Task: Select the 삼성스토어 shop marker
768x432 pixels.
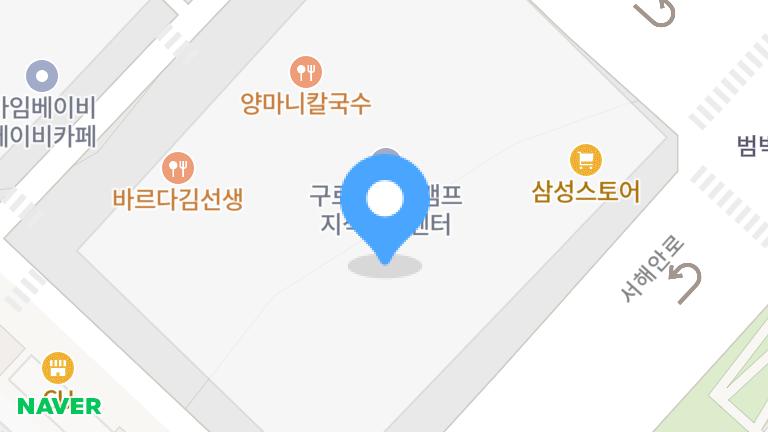Action: click(586, 159)
